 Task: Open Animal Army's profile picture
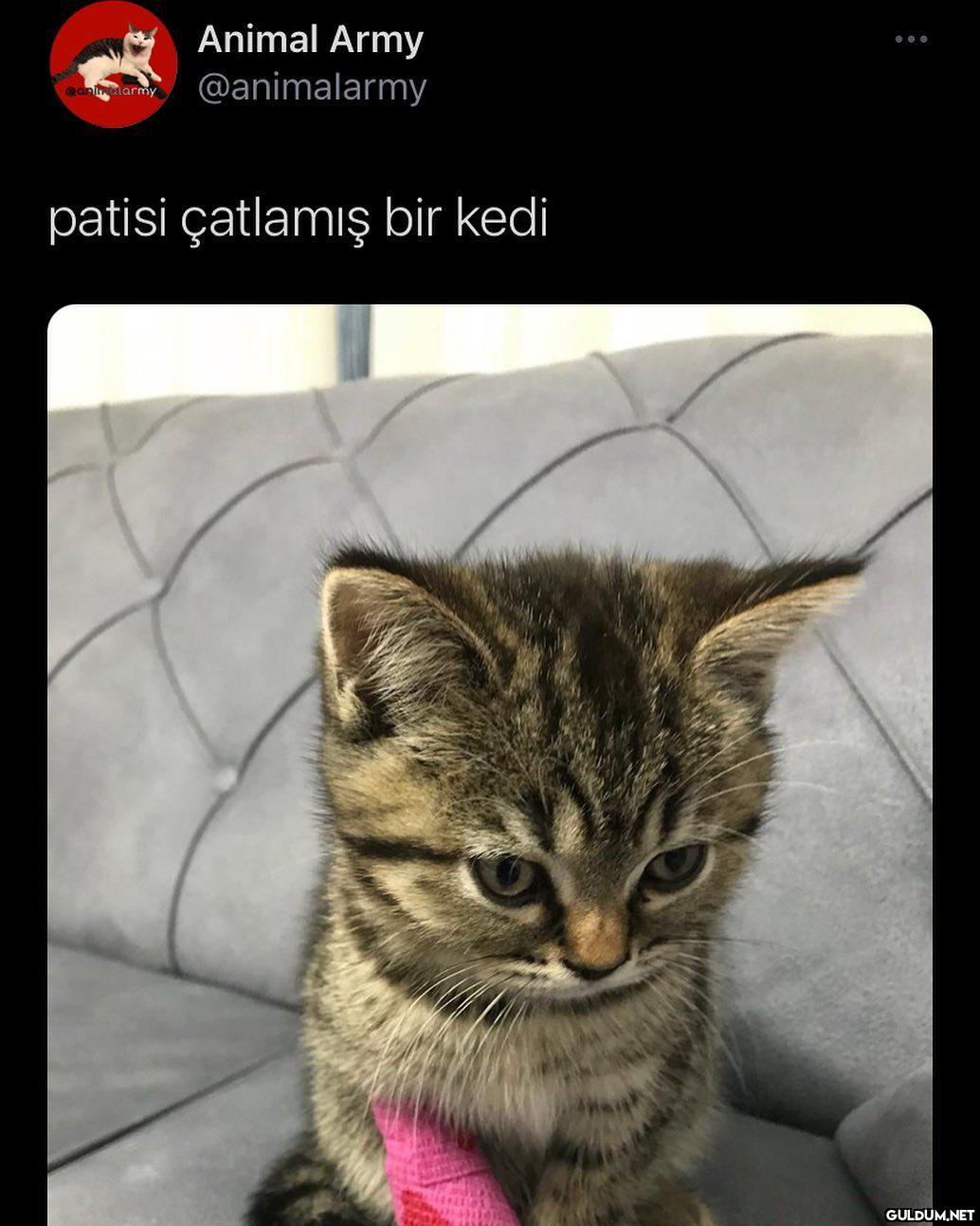(113, 64)
